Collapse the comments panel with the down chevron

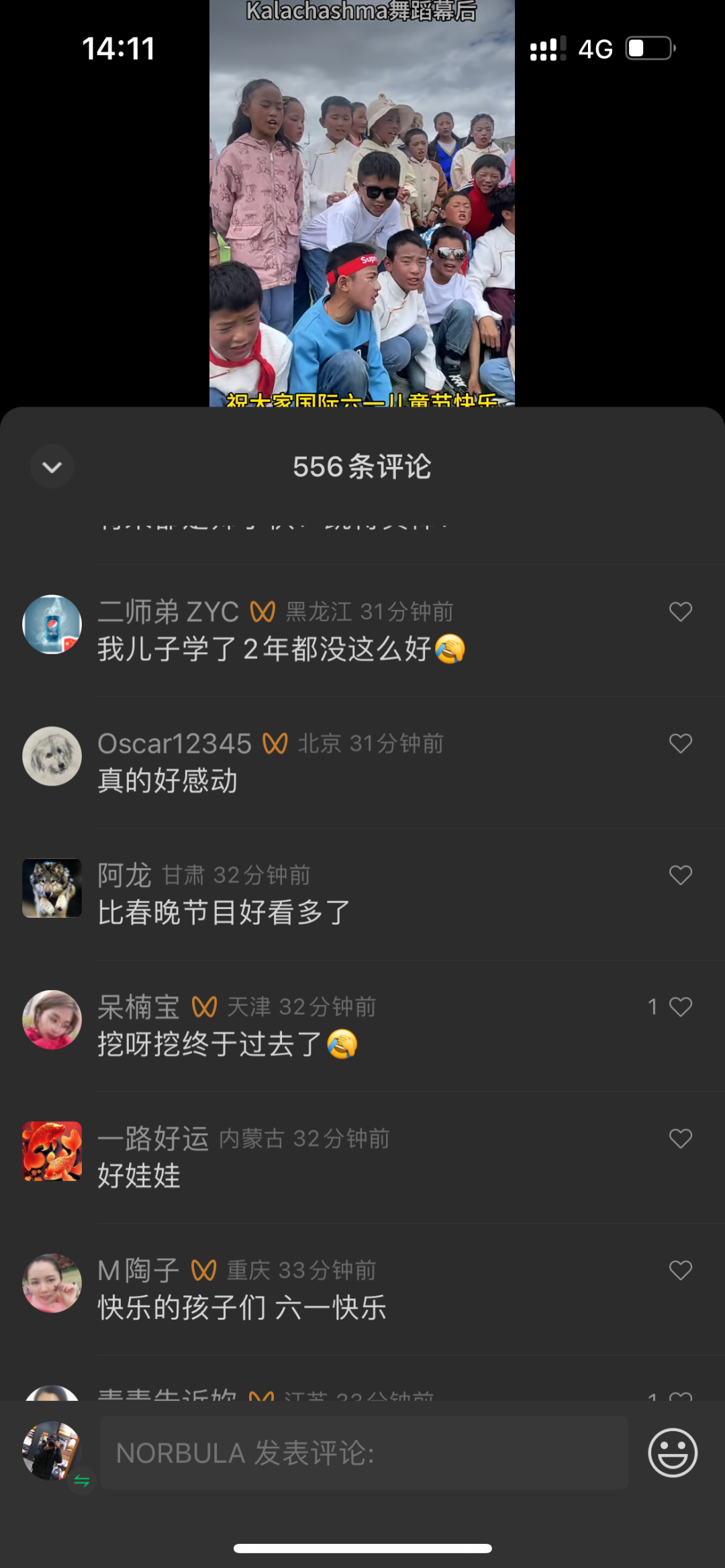point(52,467)
